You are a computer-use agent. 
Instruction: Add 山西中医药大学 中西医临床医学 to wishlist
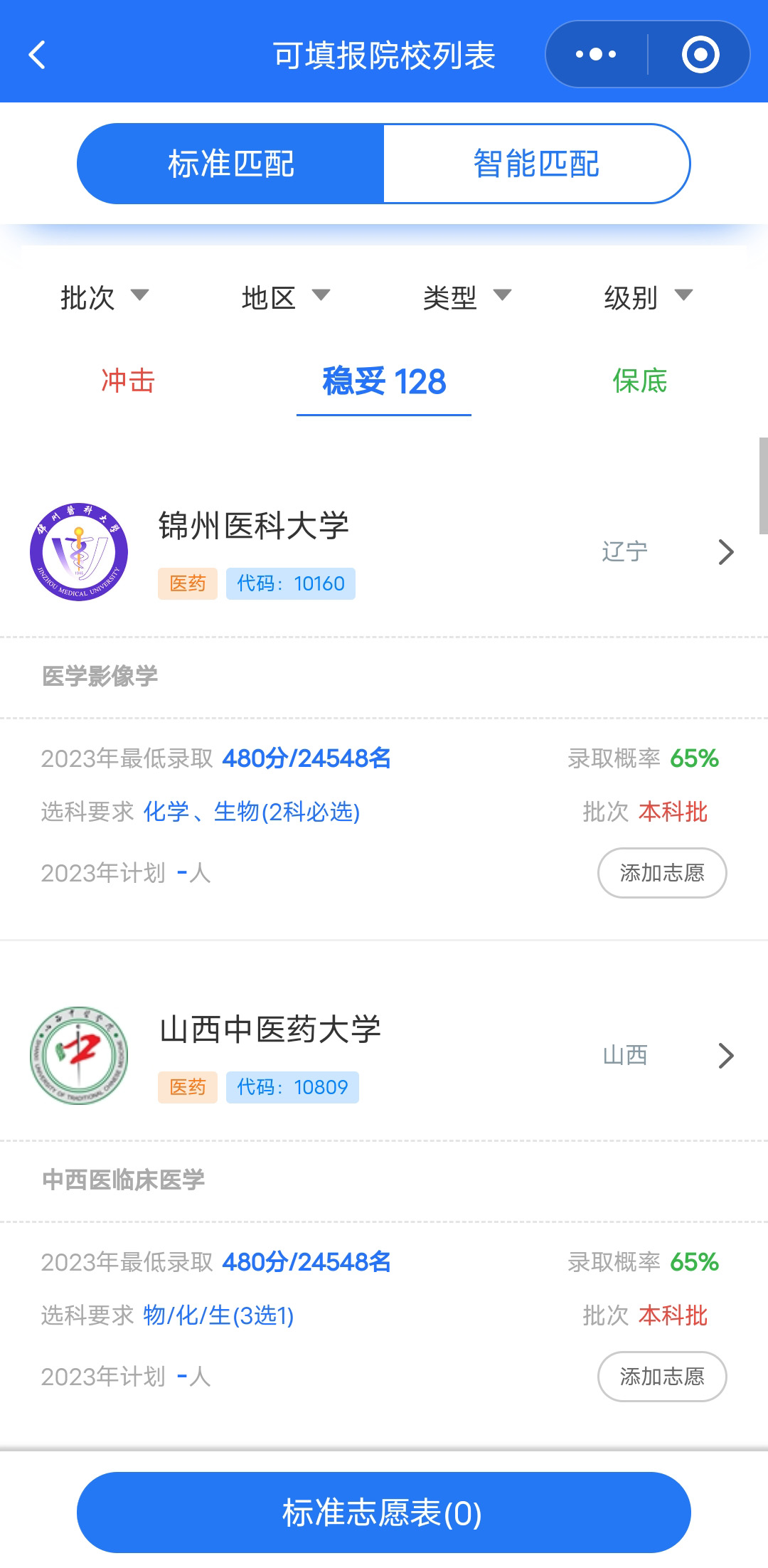tap(662, 1377)
